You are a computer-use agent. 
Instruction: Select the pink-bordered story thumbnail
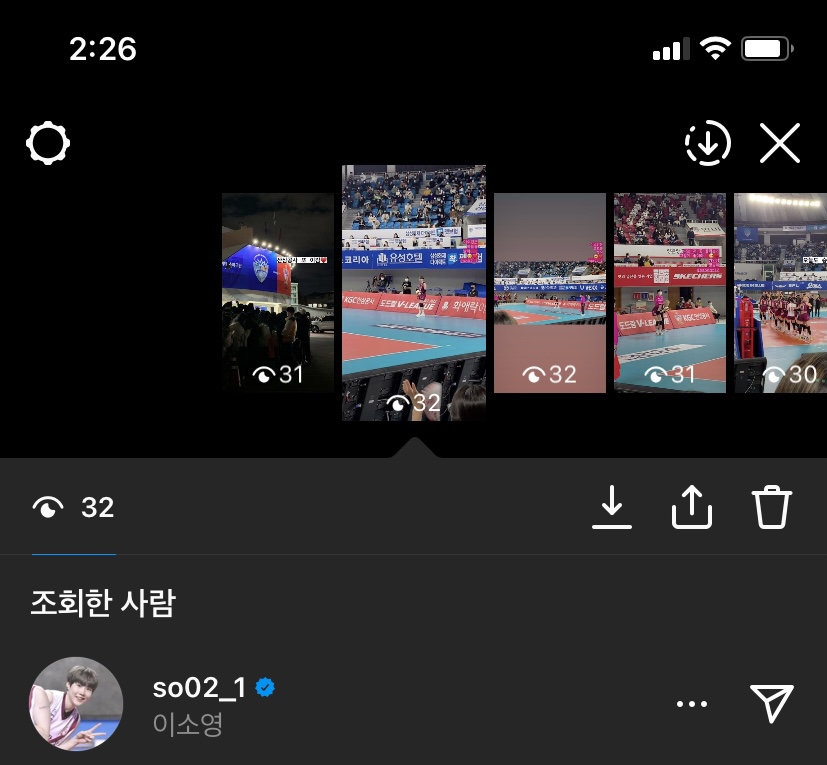550,291
